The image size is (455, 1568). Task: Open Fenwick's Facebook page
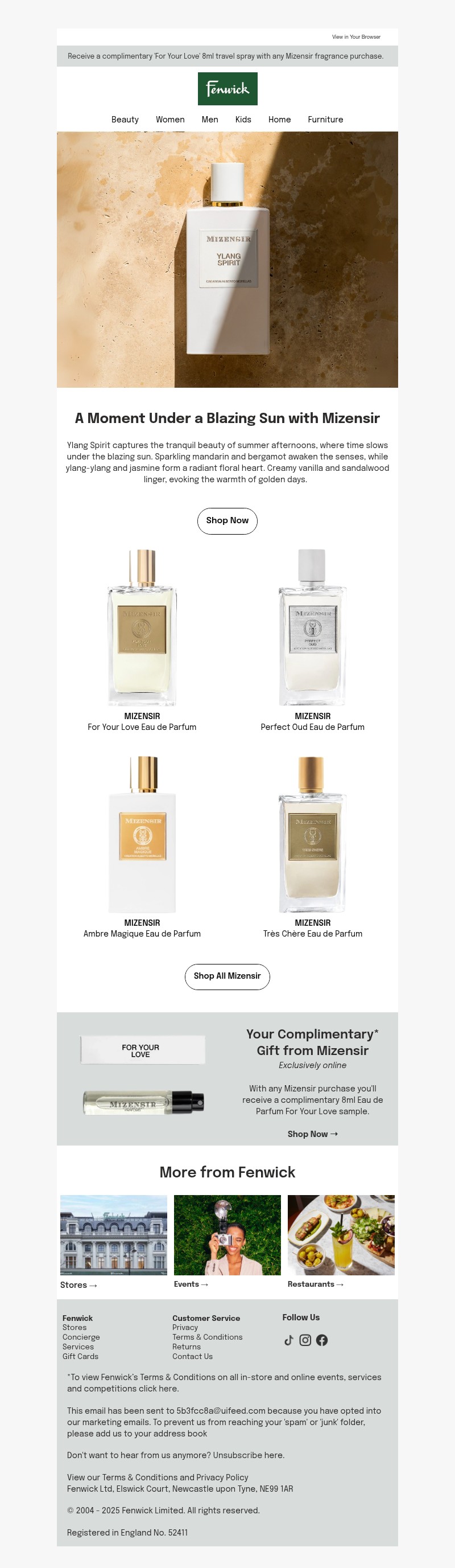[322, 1340]
